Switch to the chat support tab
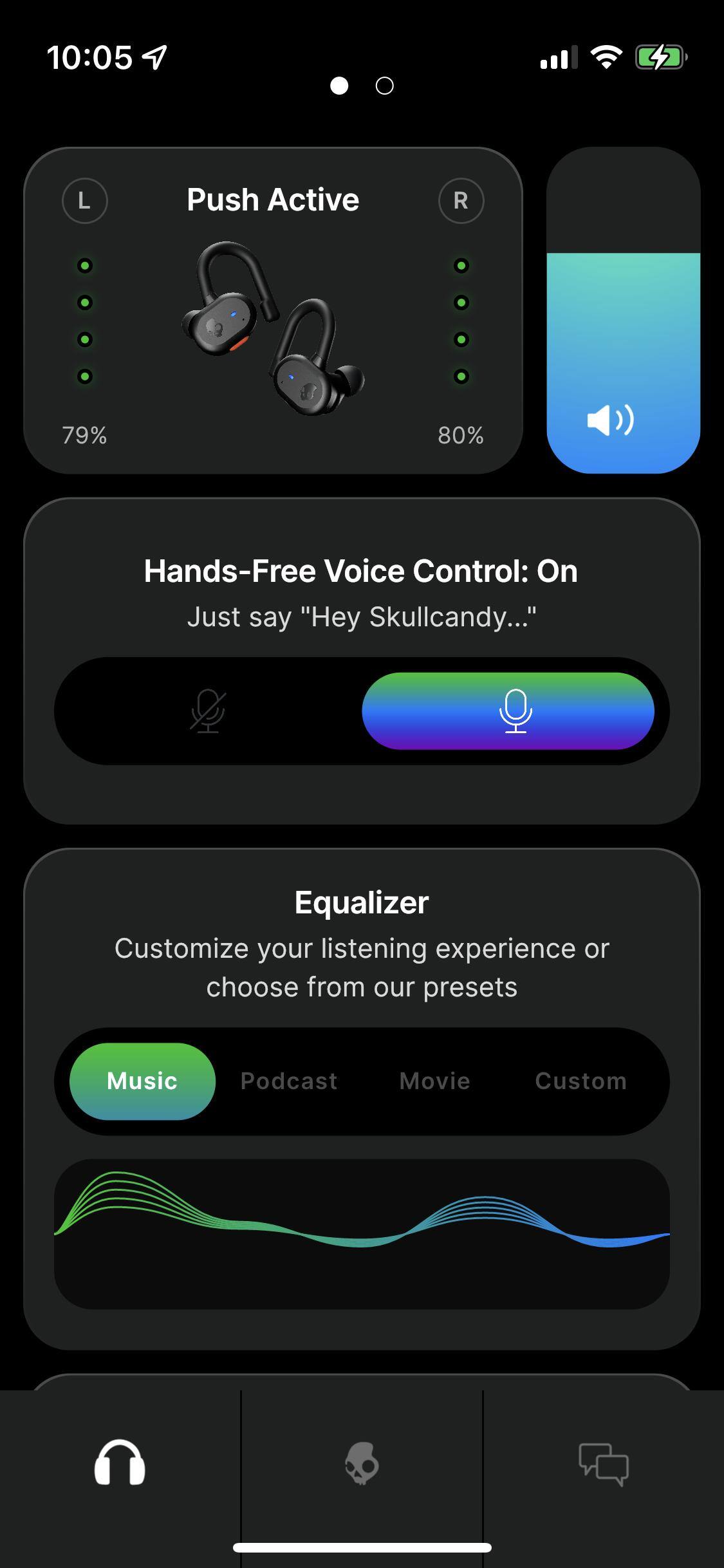The image size is (724, 1568). 603,1462
